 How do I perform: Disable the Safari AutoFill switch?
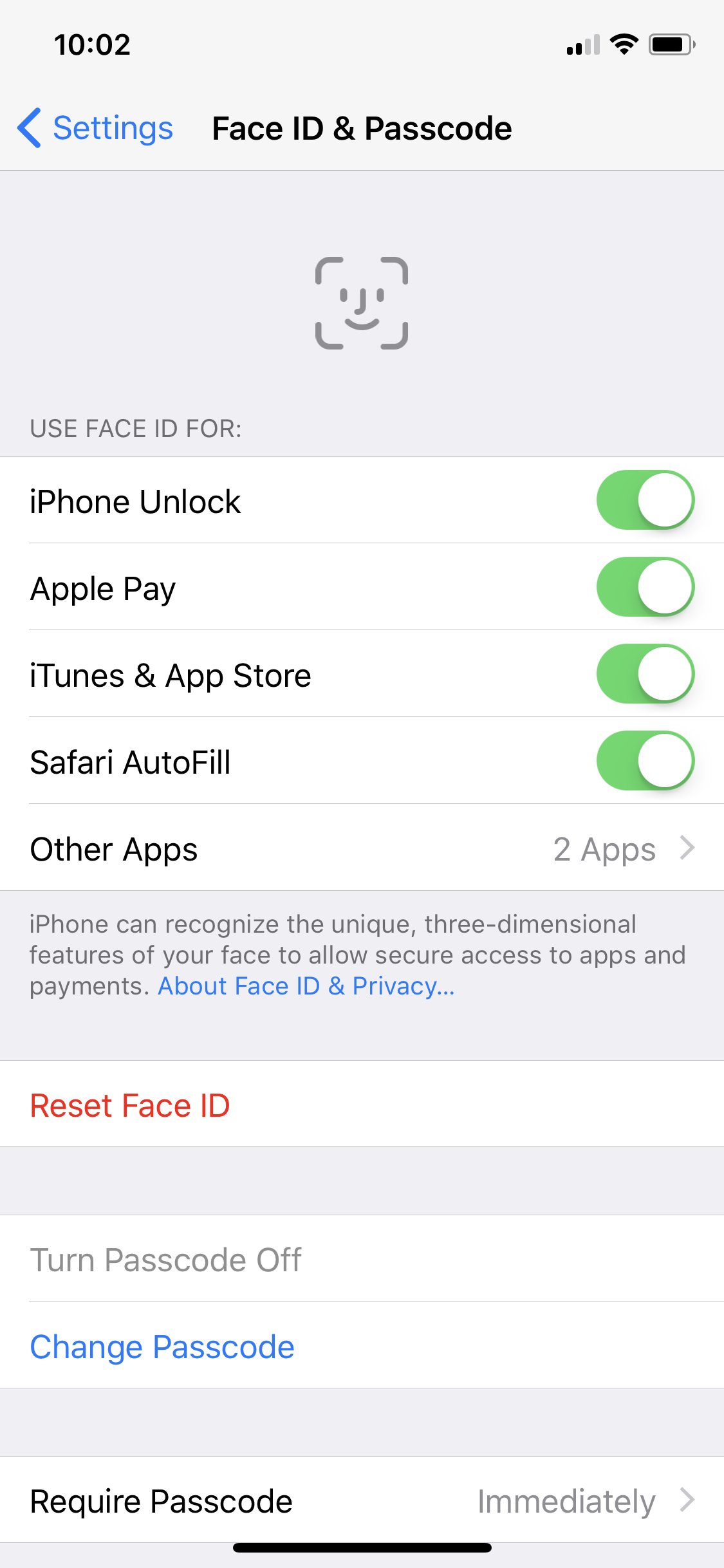[645, 761]
